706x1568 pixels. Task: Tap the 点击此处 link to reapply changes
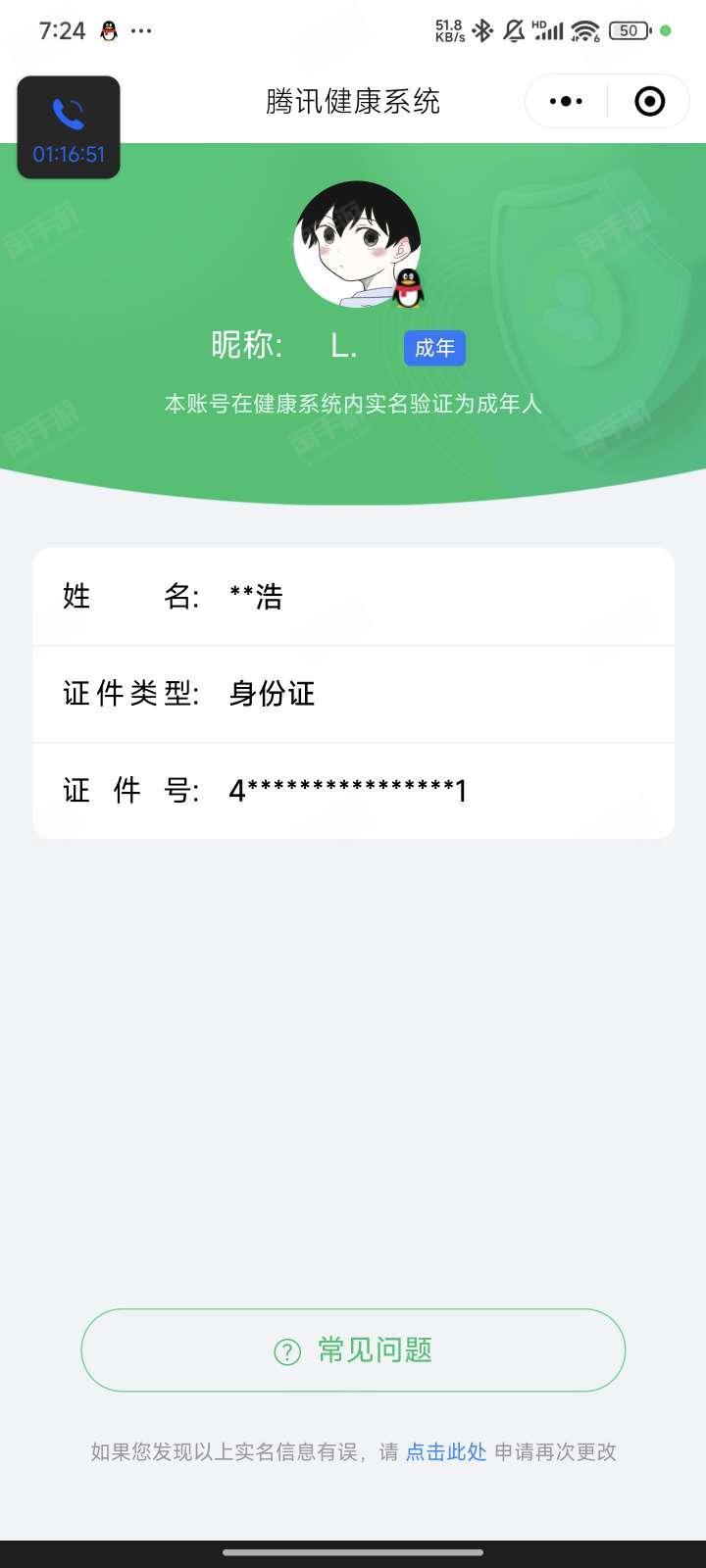pyautogui.click(x=446, y=1452)
